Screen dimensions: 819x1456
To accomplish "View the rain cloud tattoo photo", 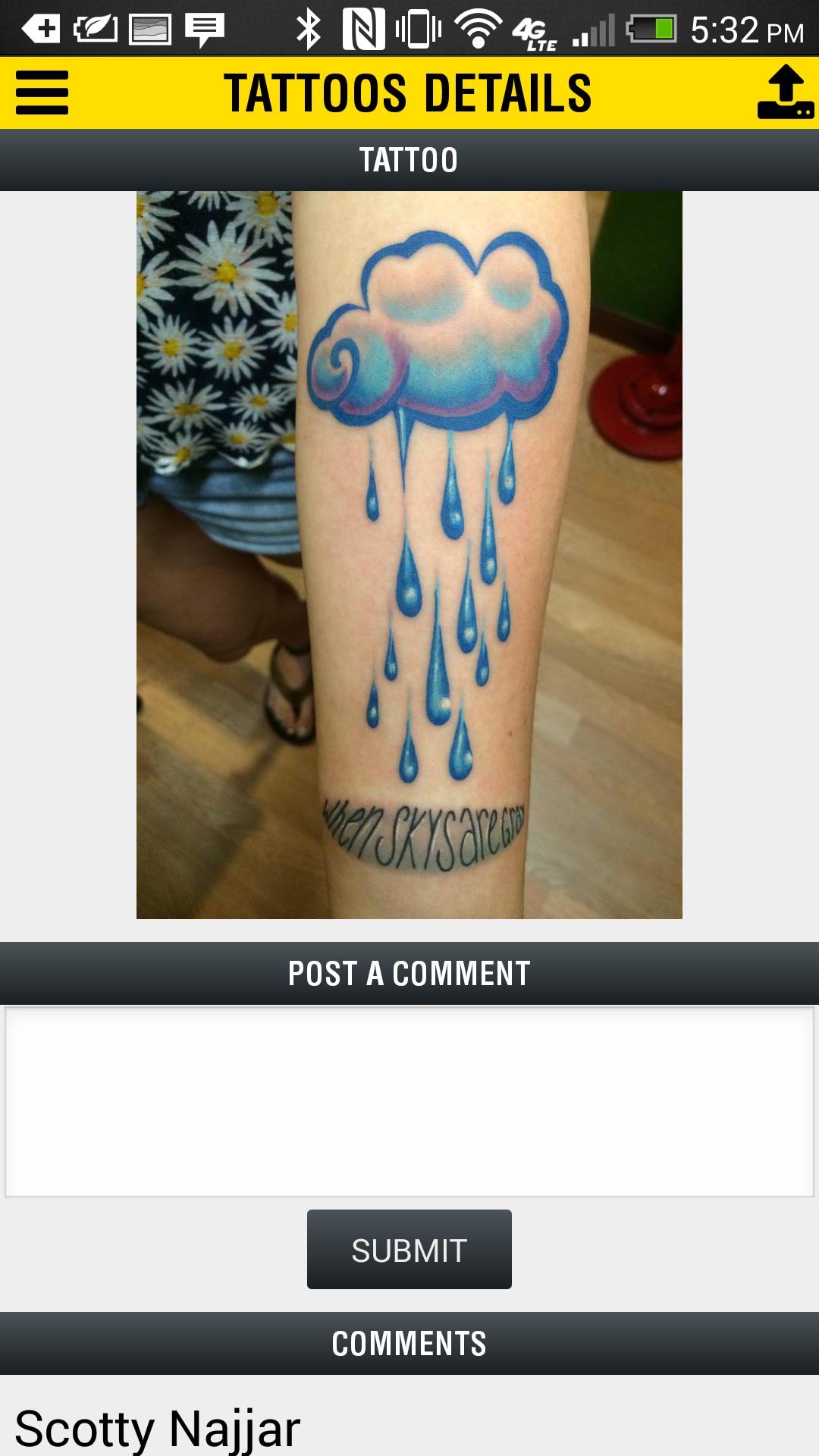I will 409,554.
